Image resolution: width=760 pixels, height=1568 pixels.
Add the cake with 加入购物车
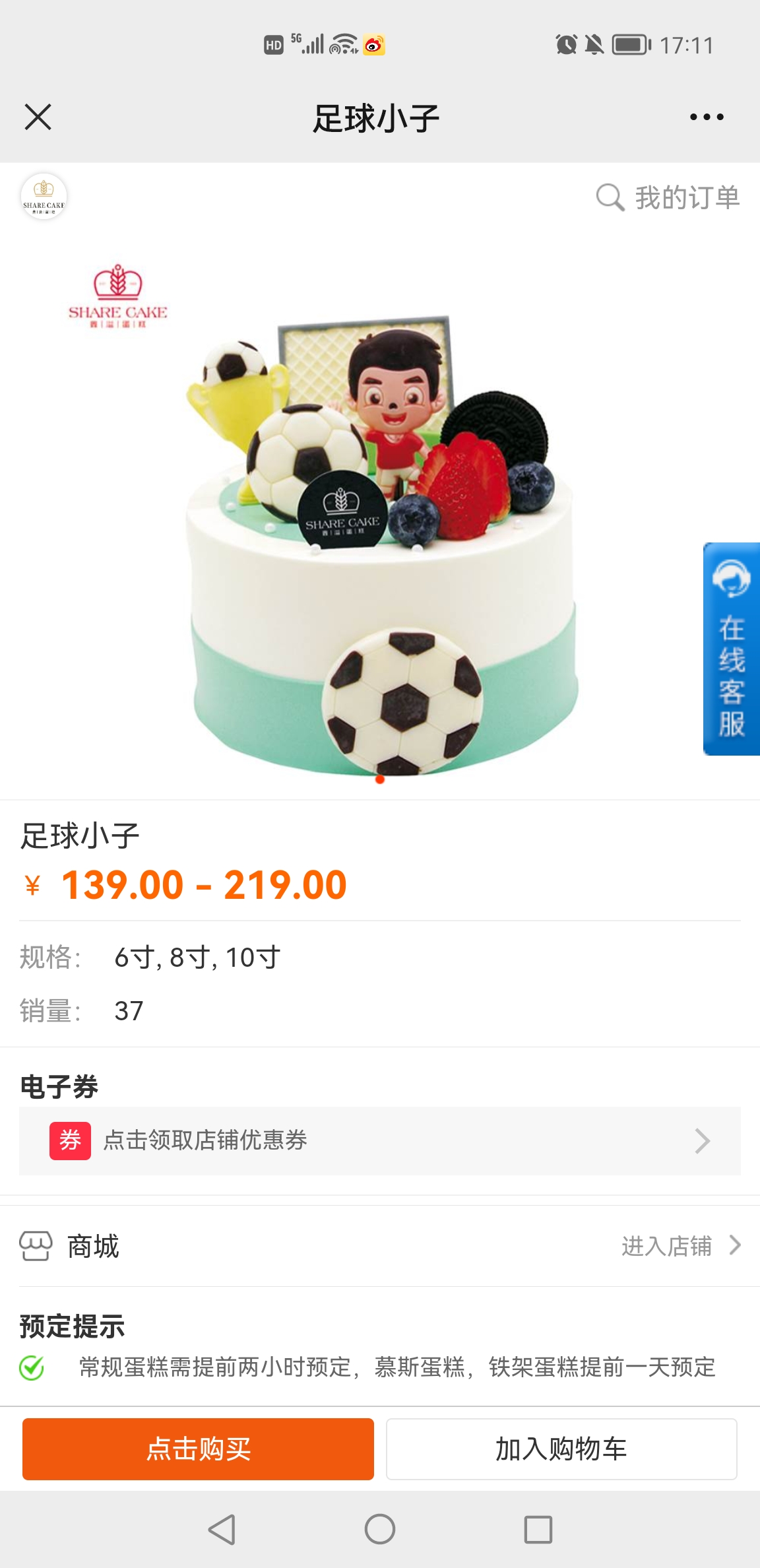pyautogui.click(x=561, y=1449)
